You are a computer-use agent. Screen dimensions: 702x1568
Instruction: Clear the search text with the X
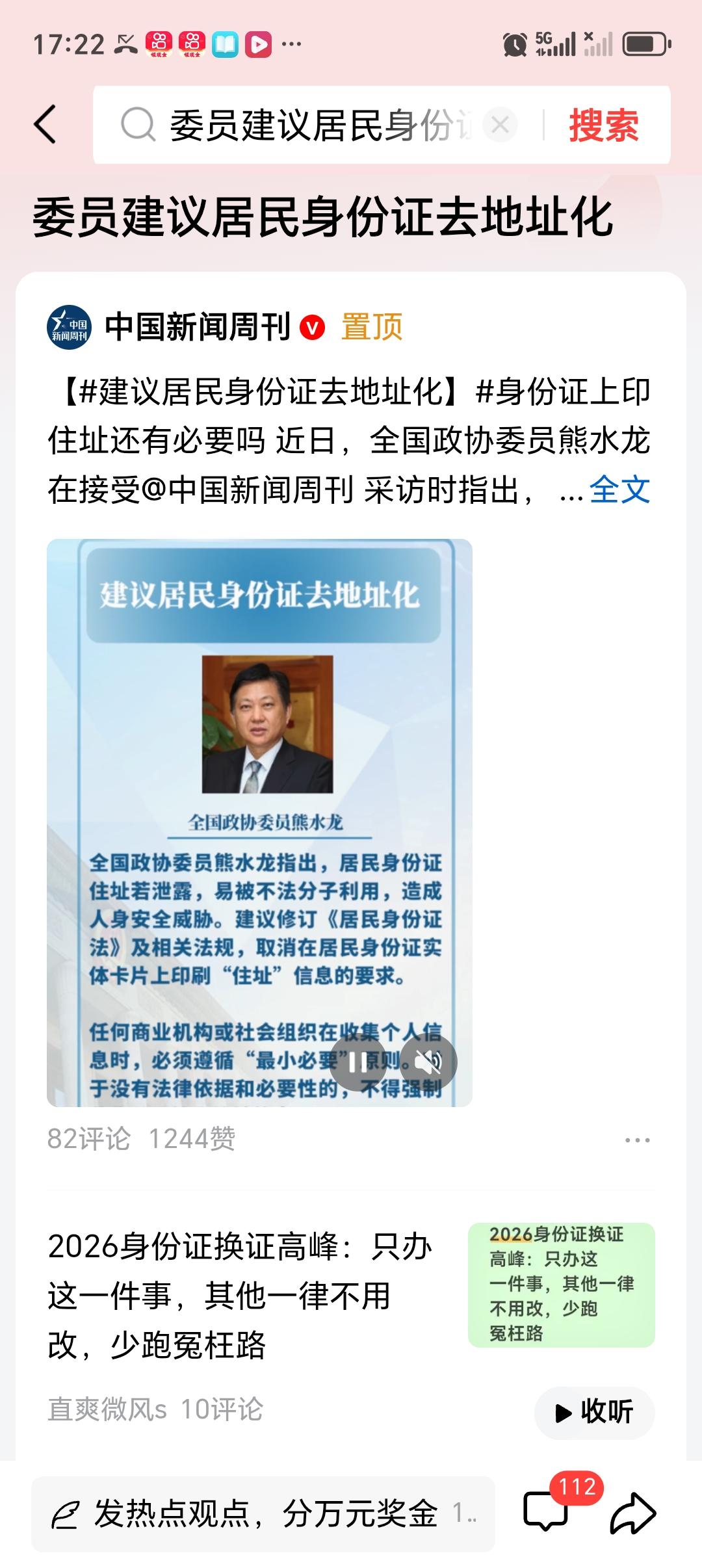coord(499,125)
